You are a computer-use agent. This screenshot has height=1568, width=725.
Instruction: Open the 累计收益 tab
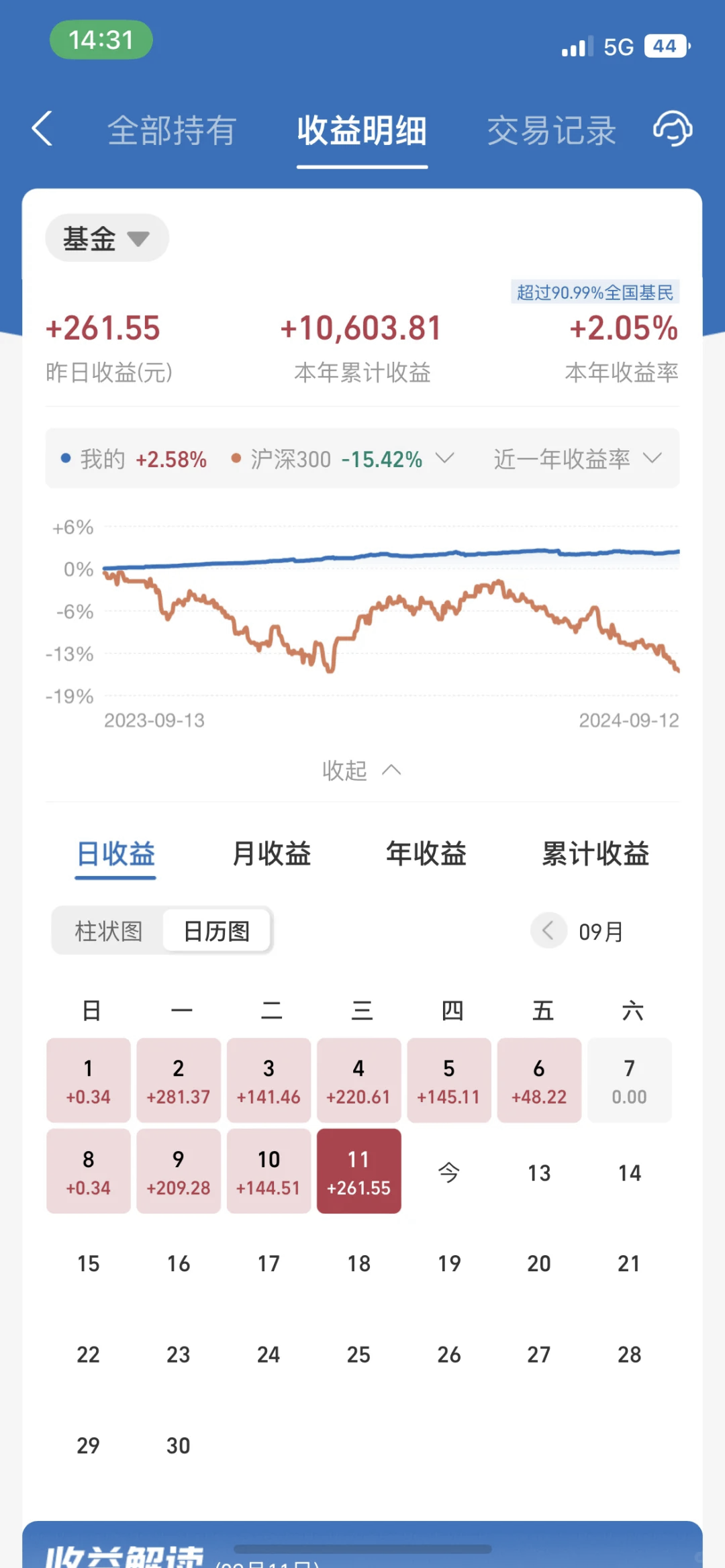594,854
